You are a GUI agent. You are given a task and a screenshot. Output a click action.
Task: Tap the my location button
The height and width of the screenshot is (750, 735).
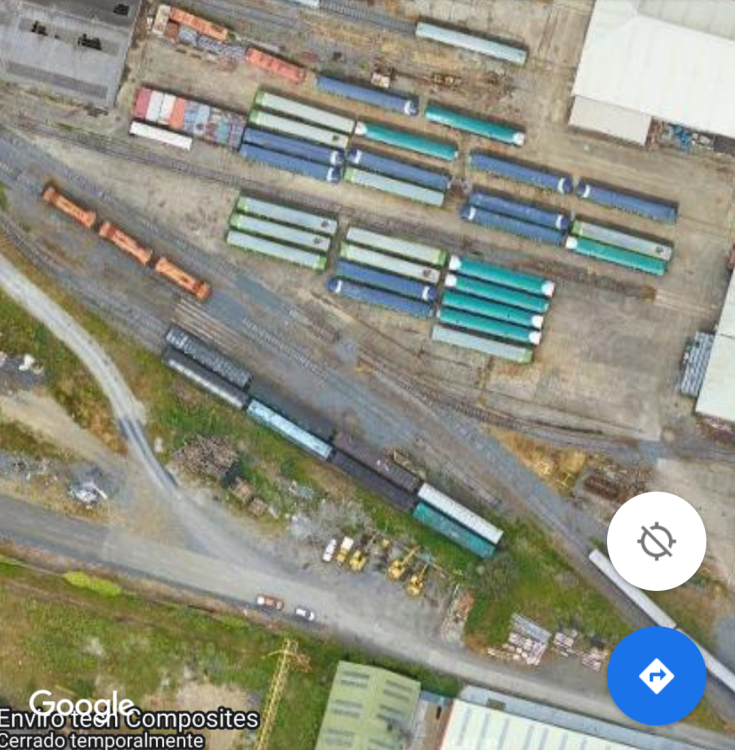pos(656,541)
